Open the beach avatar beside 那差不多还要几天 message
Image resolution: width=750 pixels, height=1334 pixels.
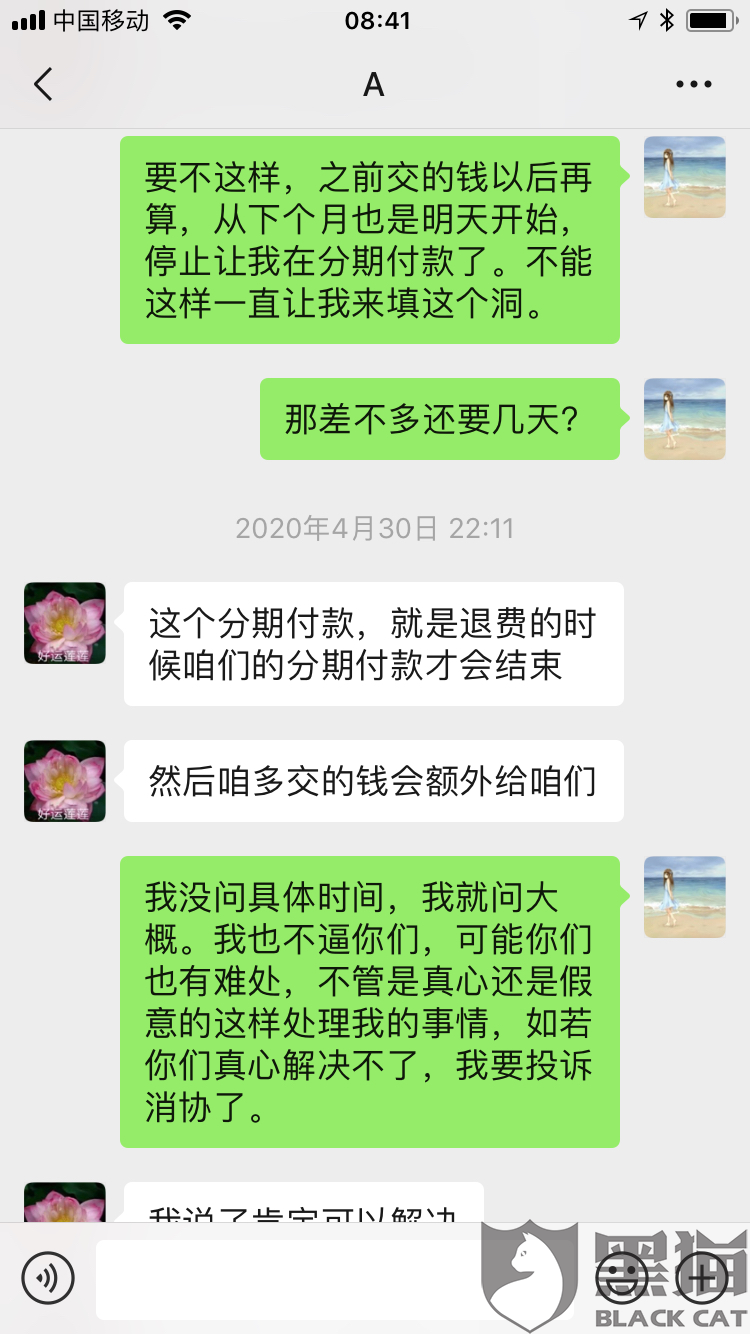pos(684,419)
